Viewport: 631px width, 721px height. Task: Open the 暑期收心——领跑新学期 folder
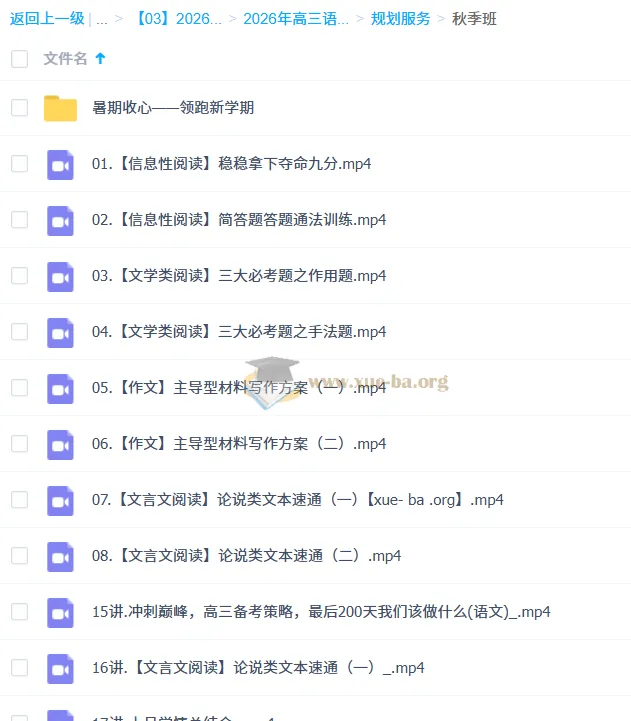point(172,108)
